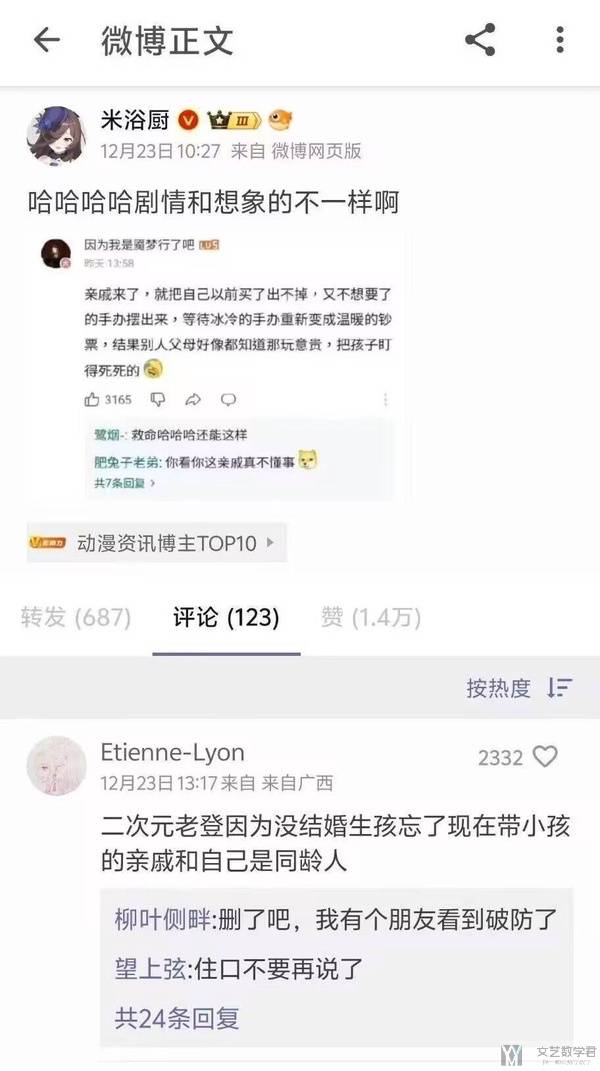Open 米浴厨's profile avatar
The image size is (600, 1071).
(56, 135)
